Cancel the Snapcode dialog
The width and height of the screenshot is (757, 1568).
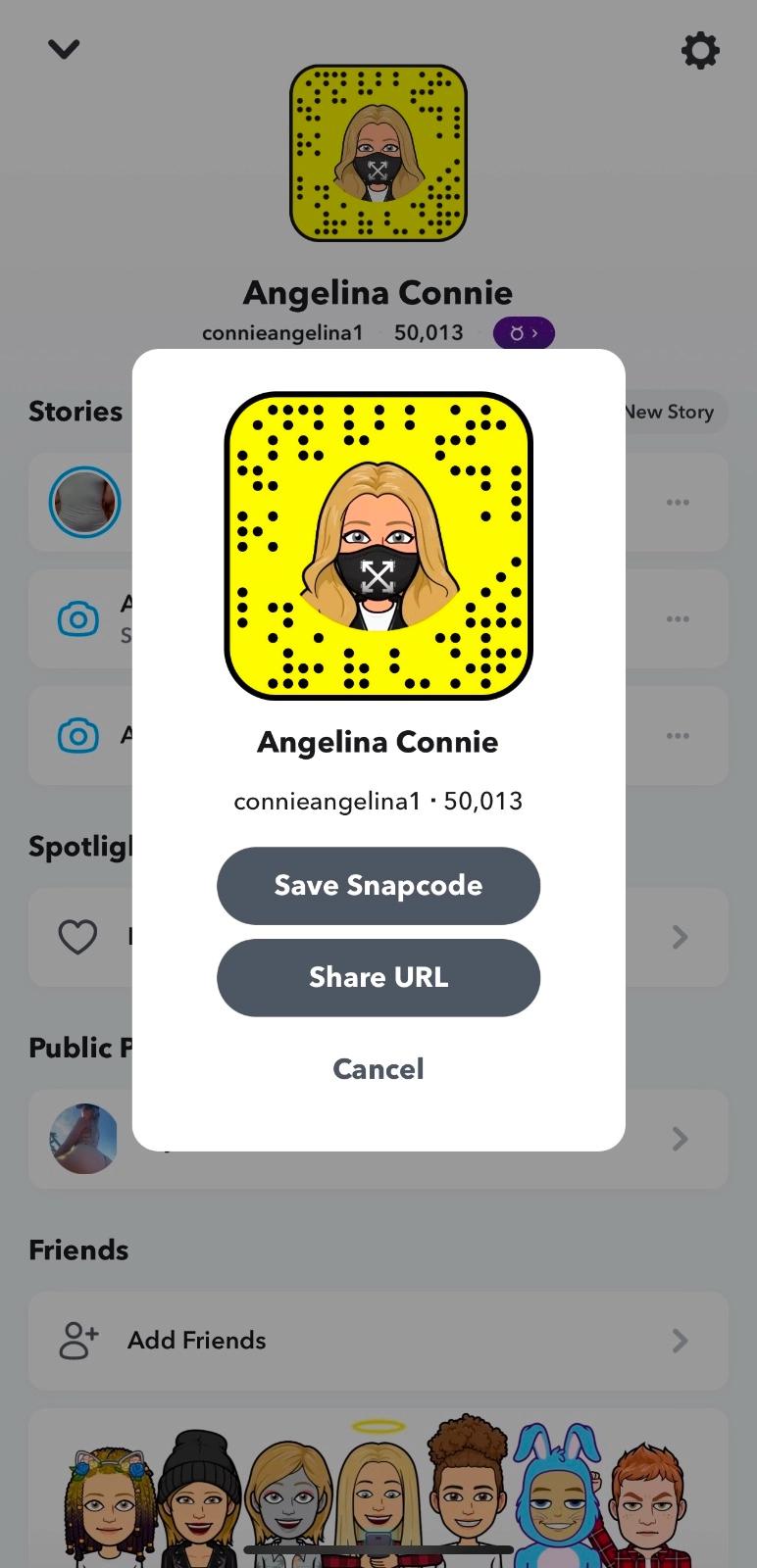pyautogui.click(x=378, y=1068)
